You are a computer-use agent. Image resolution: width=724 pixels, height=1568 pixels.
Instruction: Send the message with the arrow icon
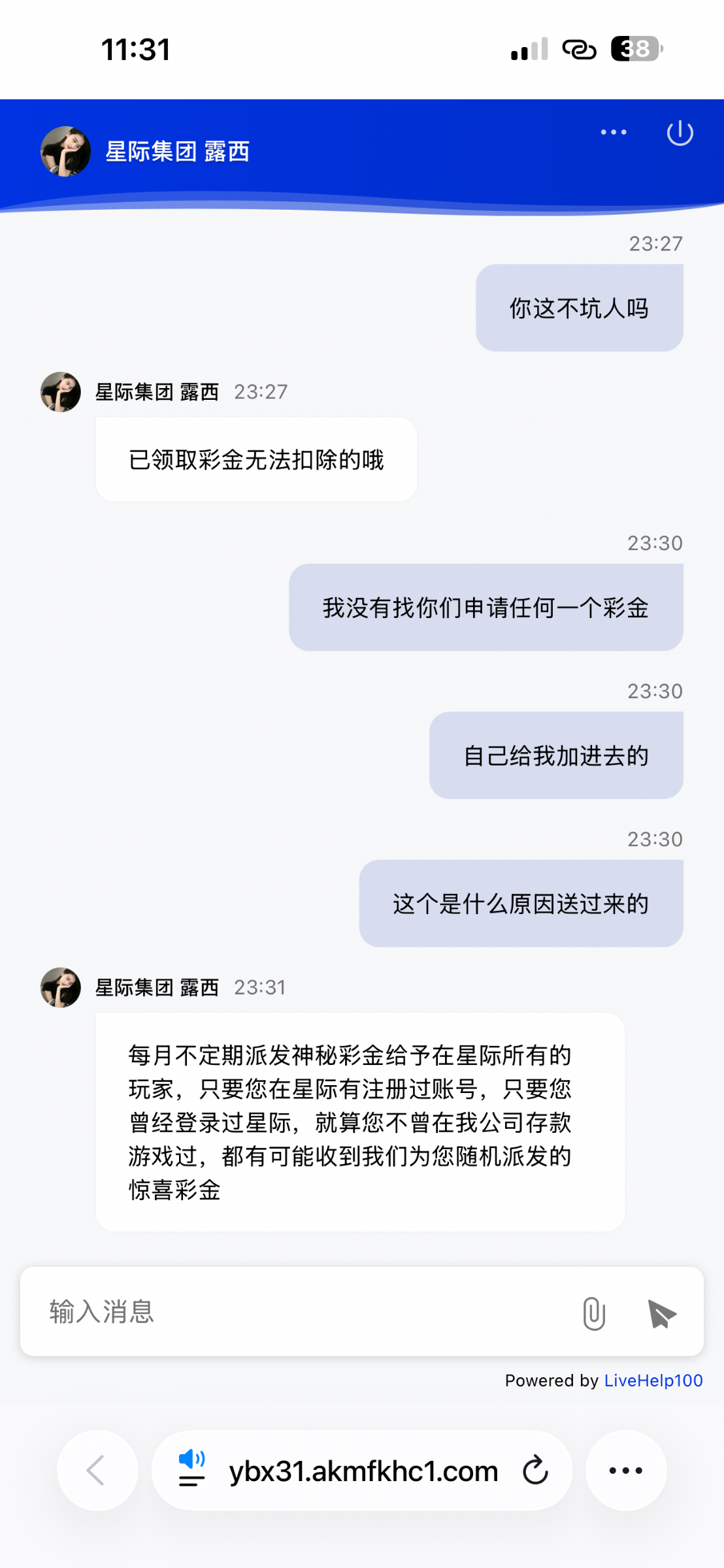click(661, 1313)
